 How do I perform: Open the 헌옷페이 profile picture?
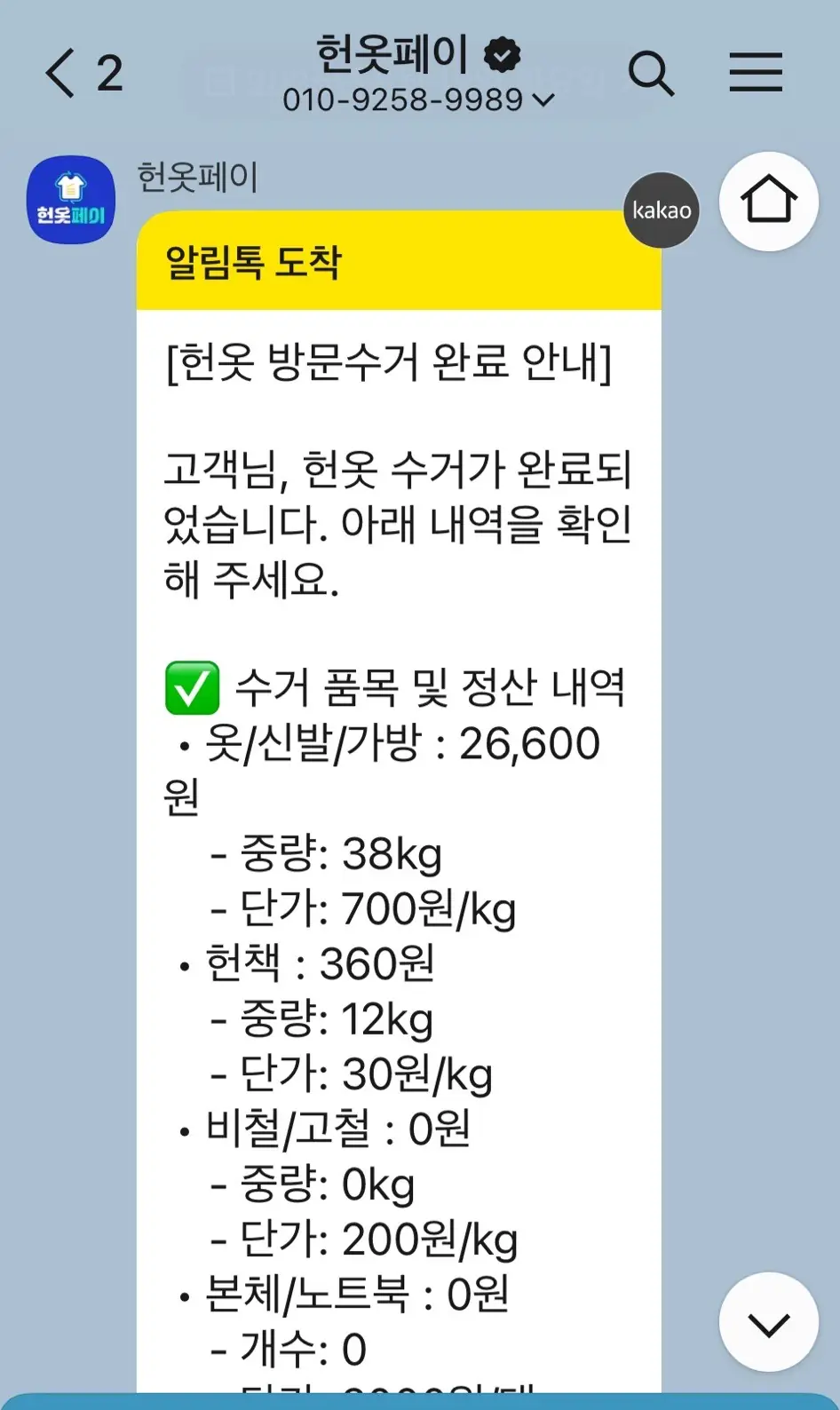pos(71,200)
